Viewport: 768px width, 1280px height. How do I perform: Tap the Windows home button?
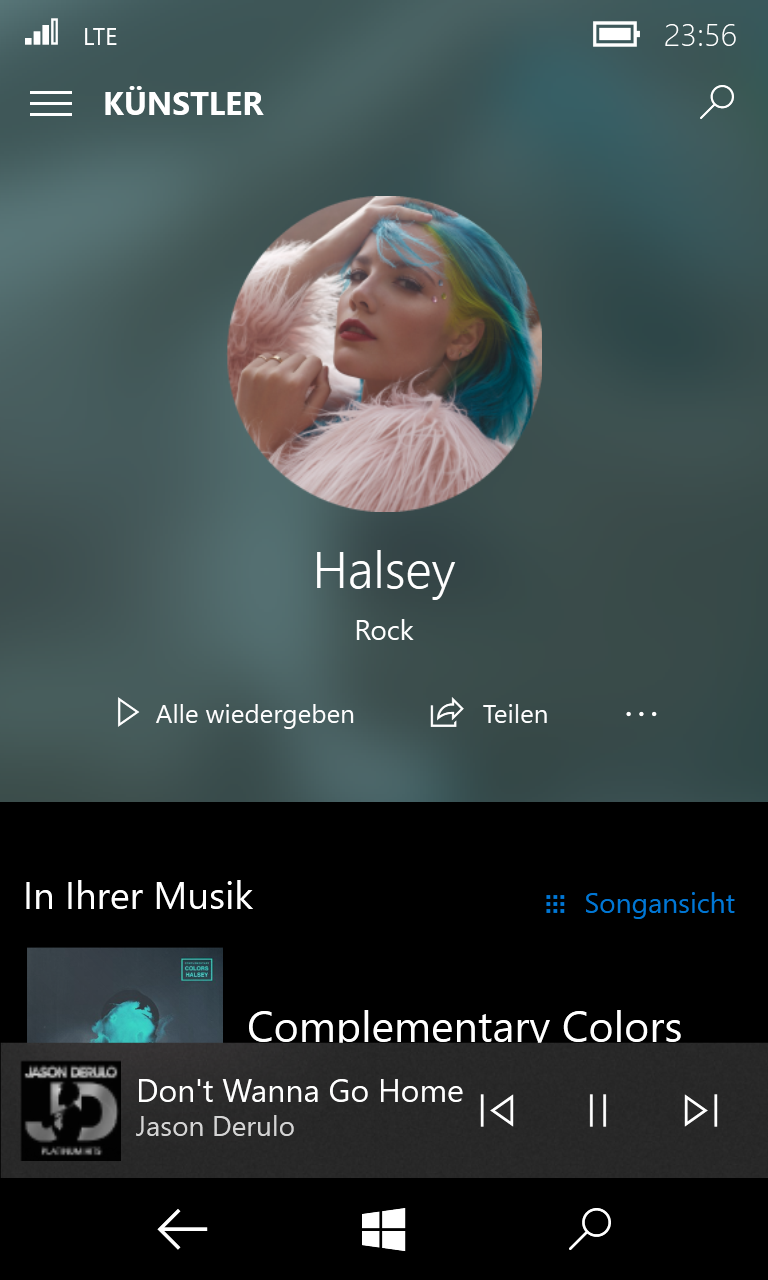[384, 1229]
